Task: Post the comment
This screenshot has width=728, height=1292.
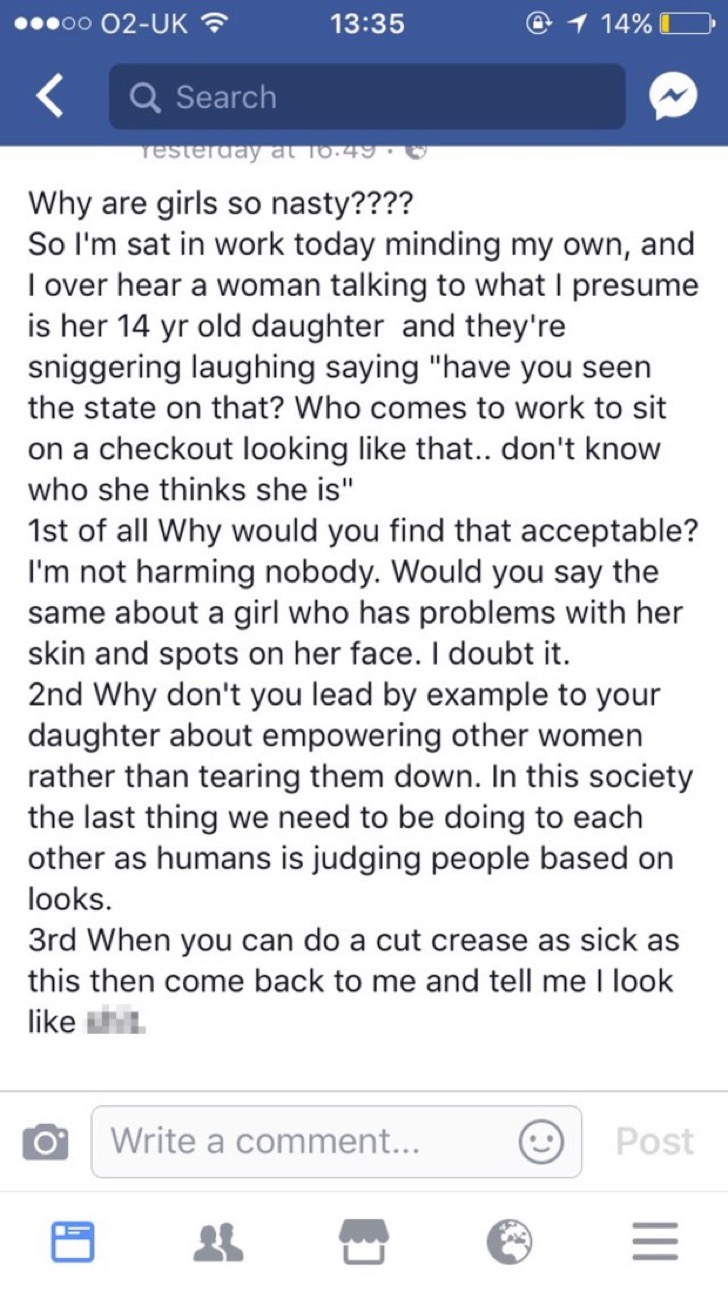Action: point(655,1141)
